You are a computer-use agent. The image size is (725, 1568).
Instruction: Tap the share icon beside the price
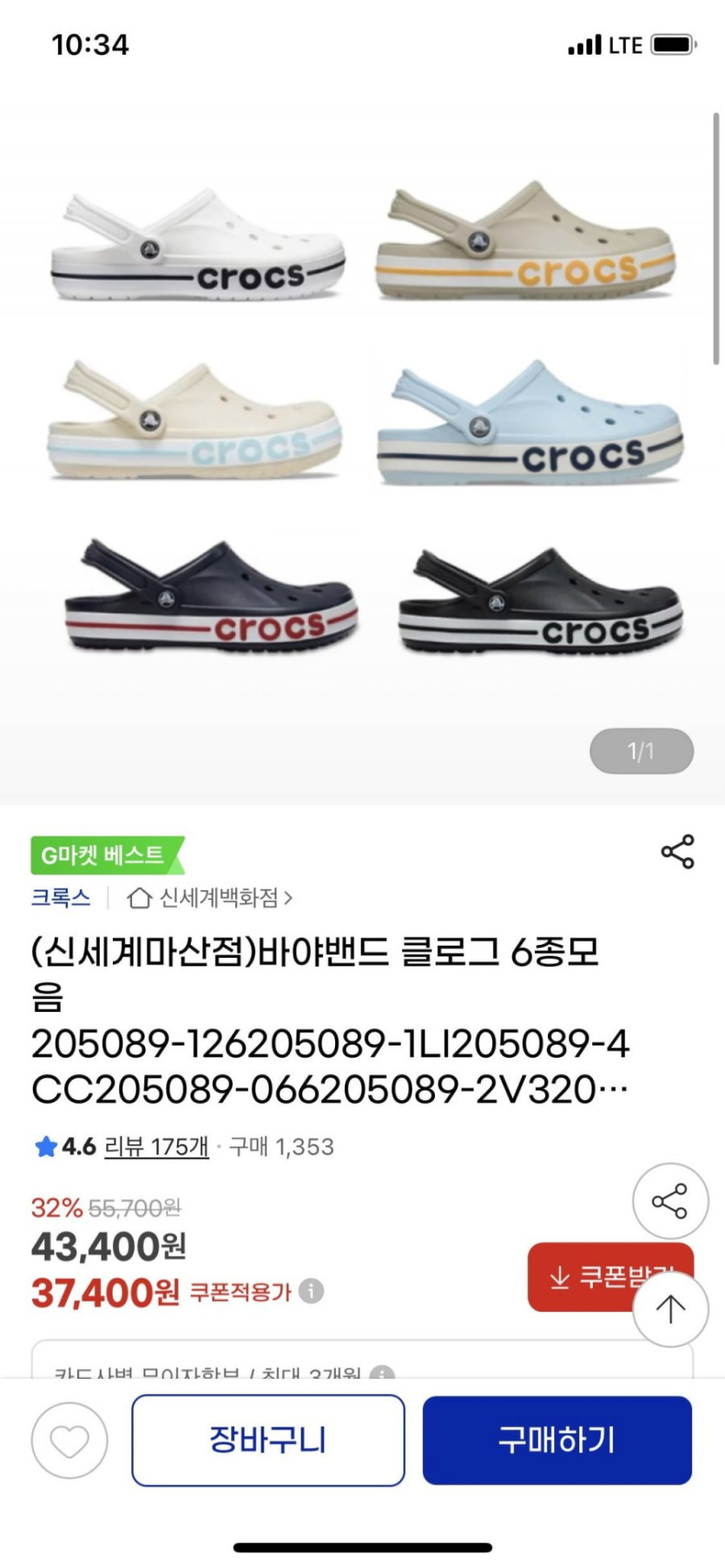pos(669,1198)
